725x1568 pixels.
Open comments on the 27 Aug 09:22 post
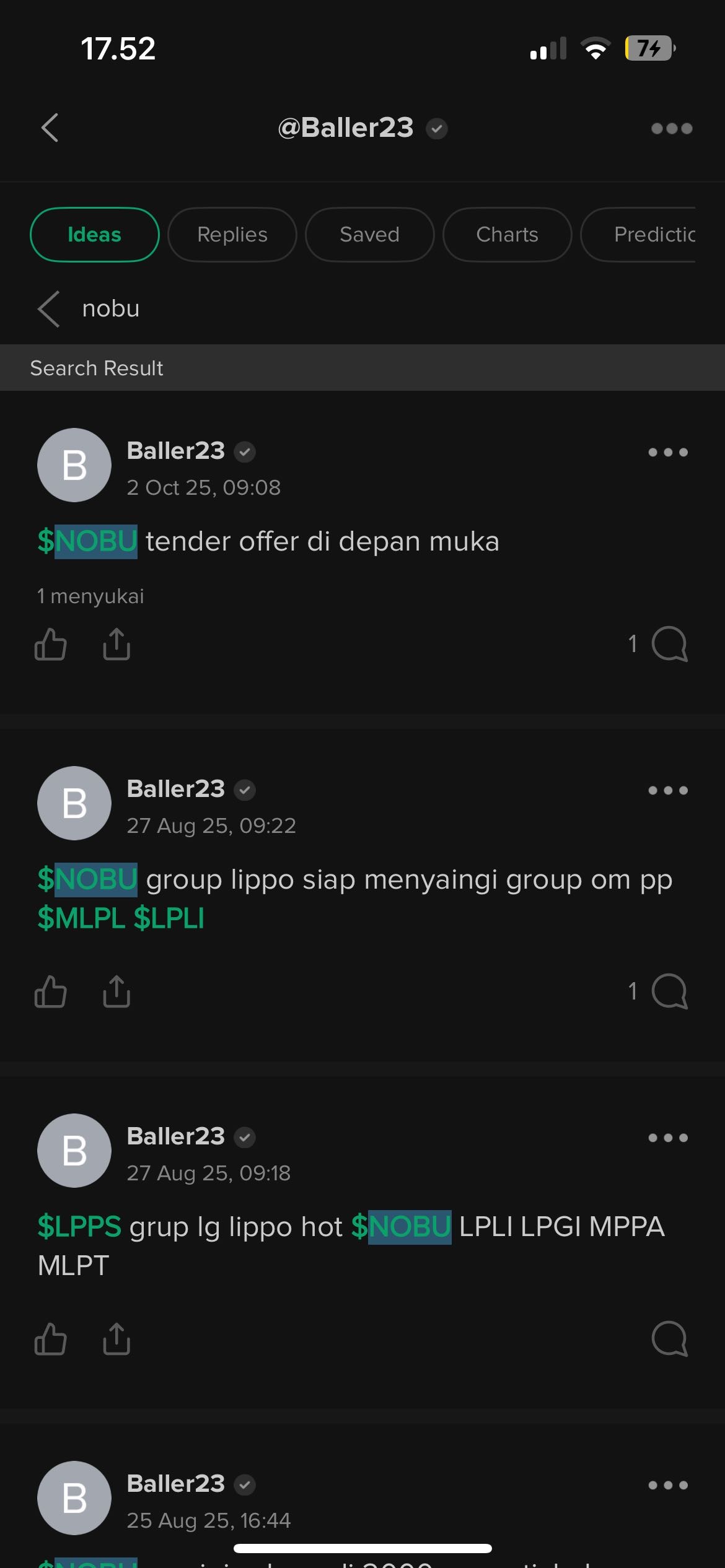[669, 991]
